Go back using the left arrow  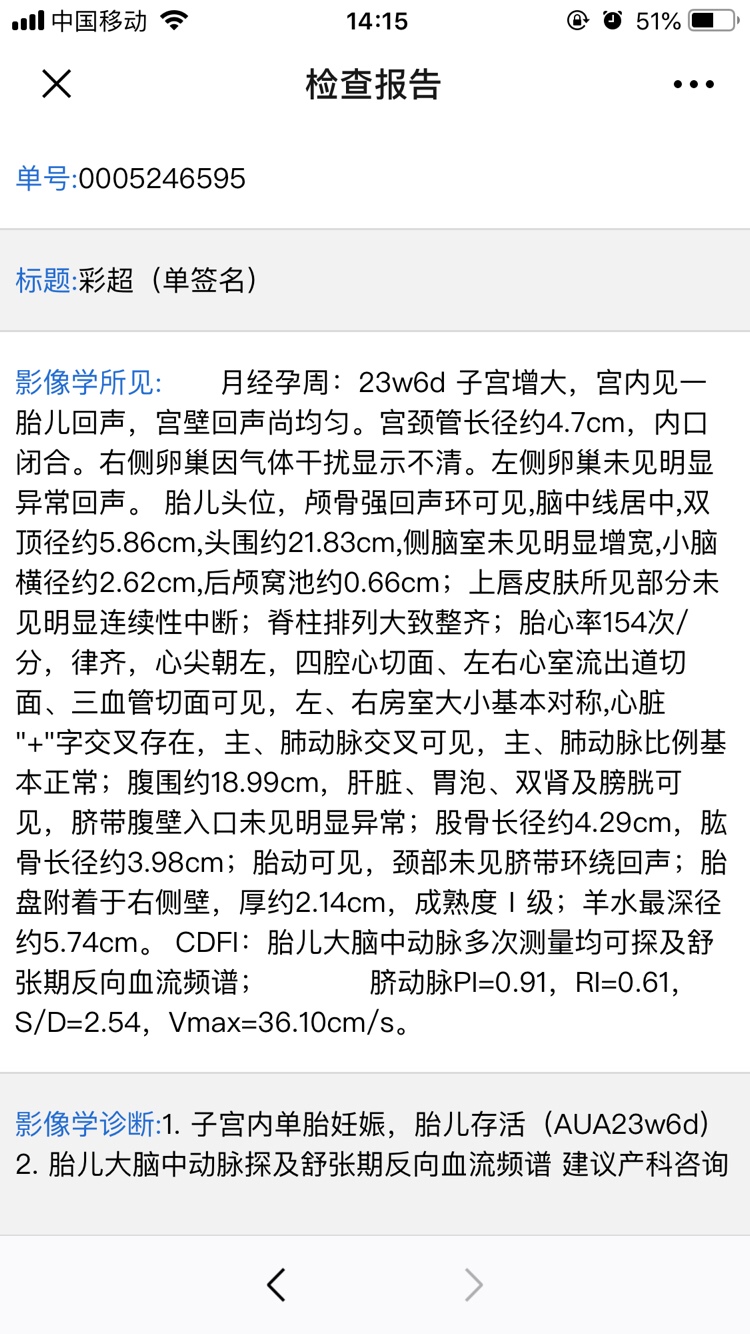(277, 1284)
